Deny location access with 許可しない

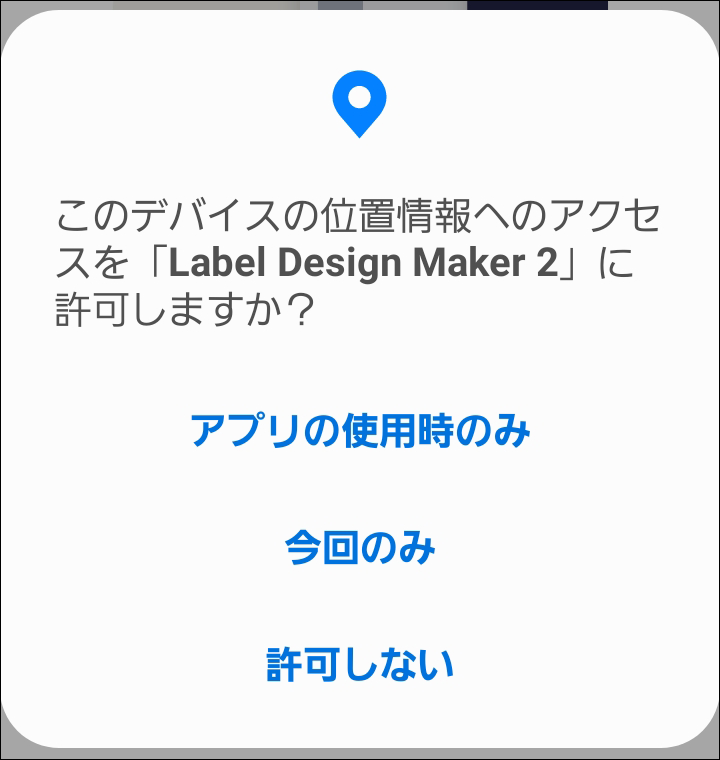pos(359,665)
